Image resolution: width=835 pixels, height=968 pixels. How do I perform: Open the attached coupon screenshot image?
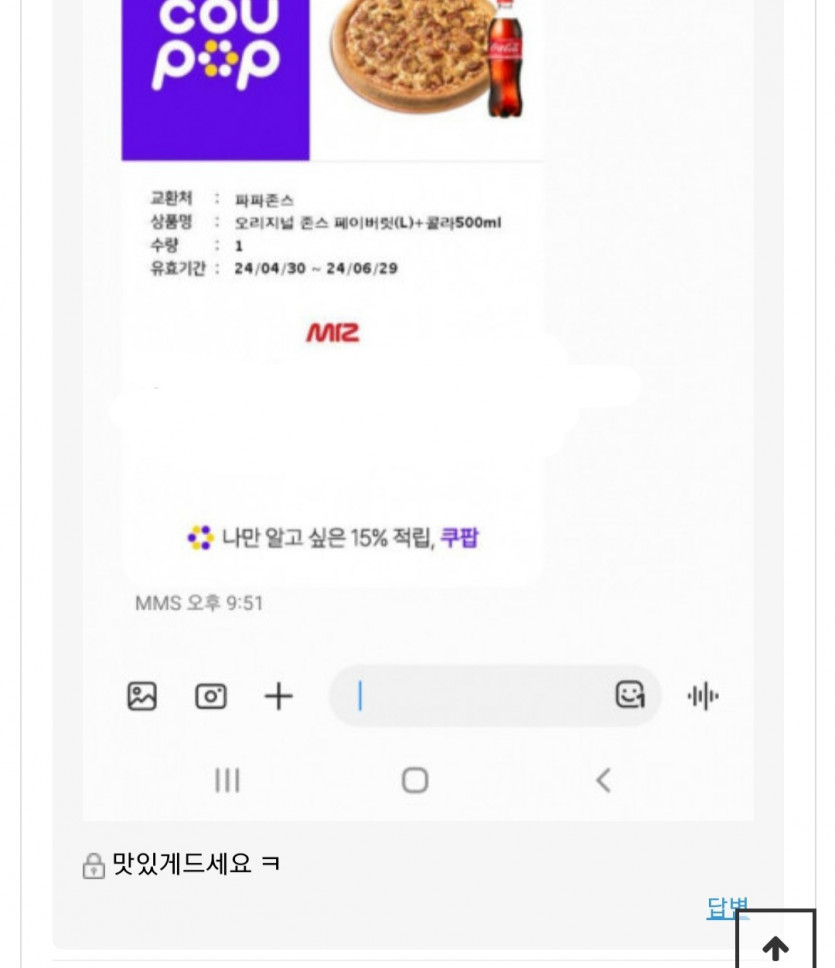(417, 400)
